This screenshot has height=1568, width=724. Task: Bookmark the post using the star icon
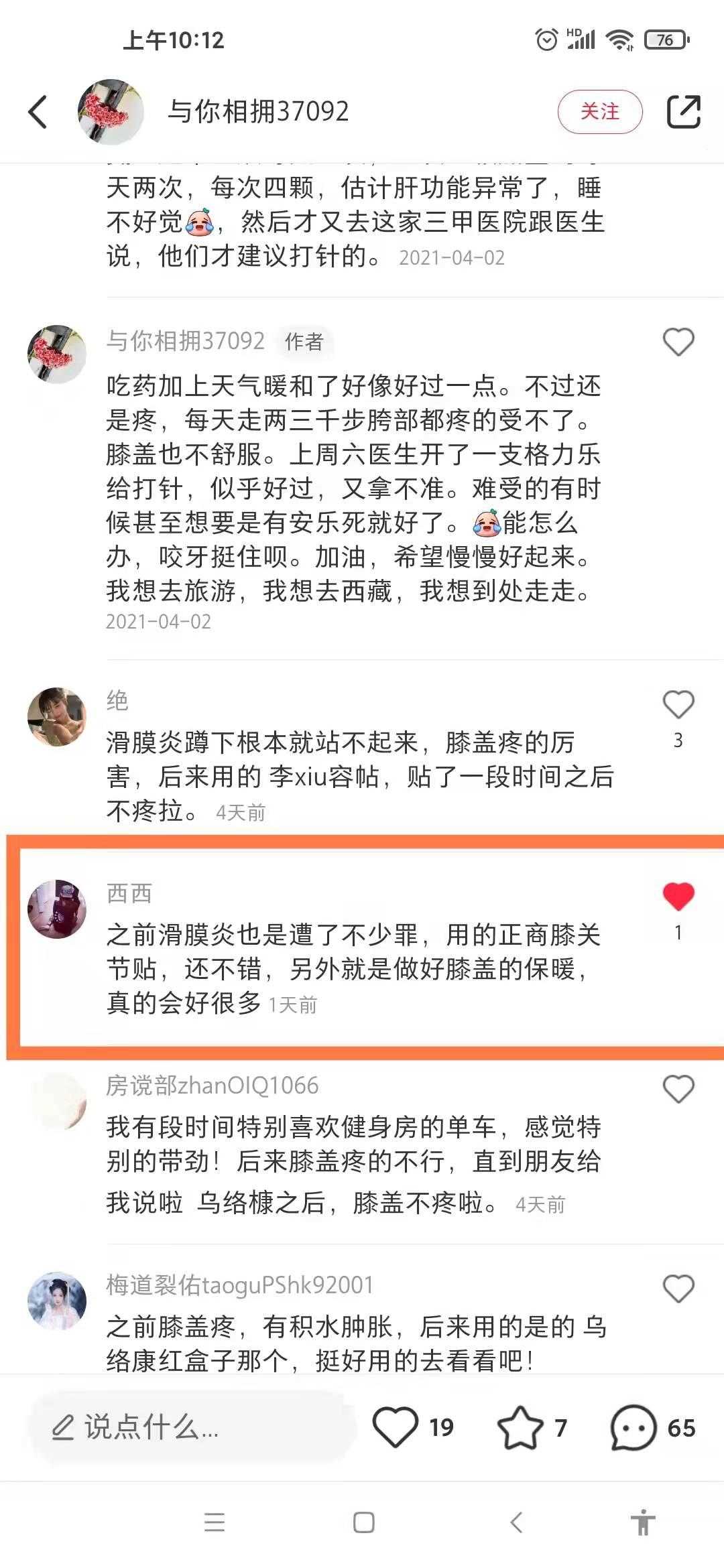coord(520,1427)
